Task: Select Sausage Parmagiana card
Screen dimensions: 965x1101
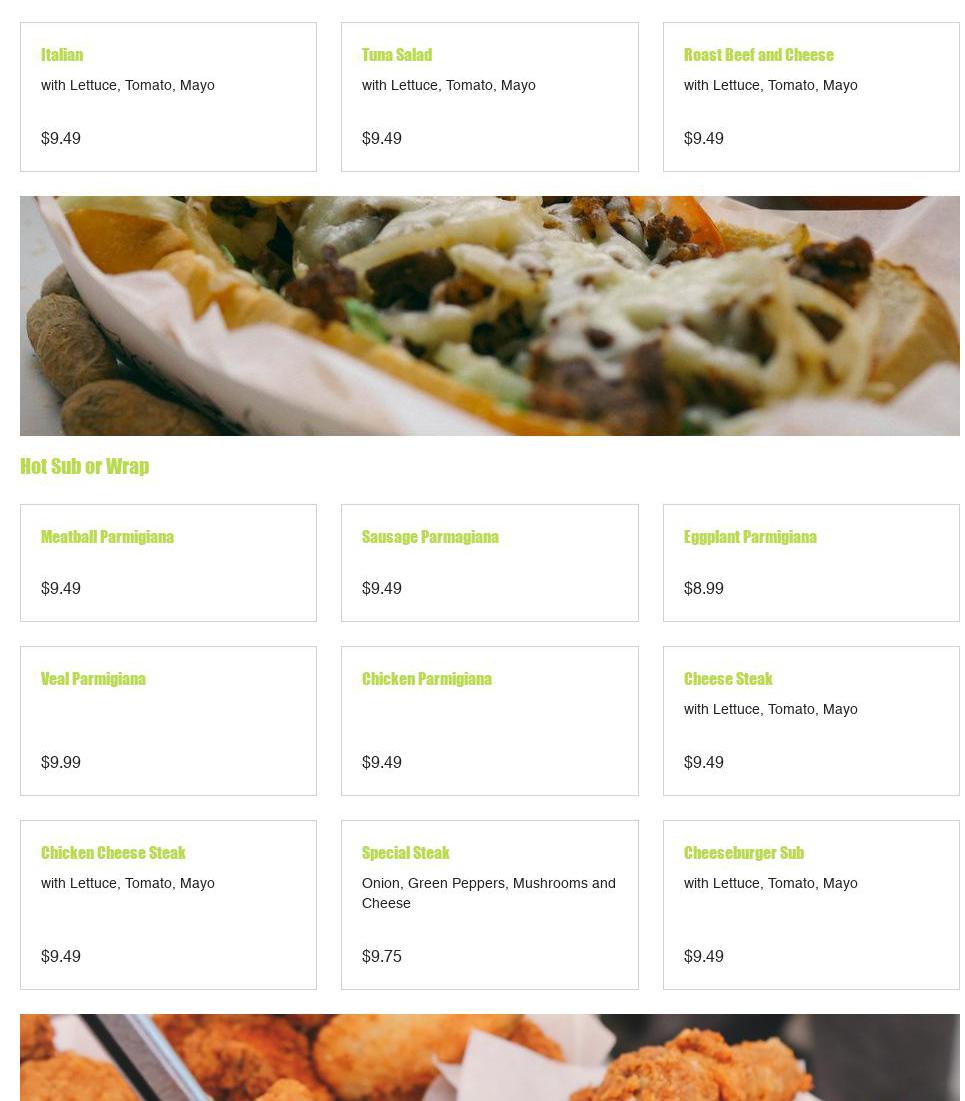Action: pos(489,562)
